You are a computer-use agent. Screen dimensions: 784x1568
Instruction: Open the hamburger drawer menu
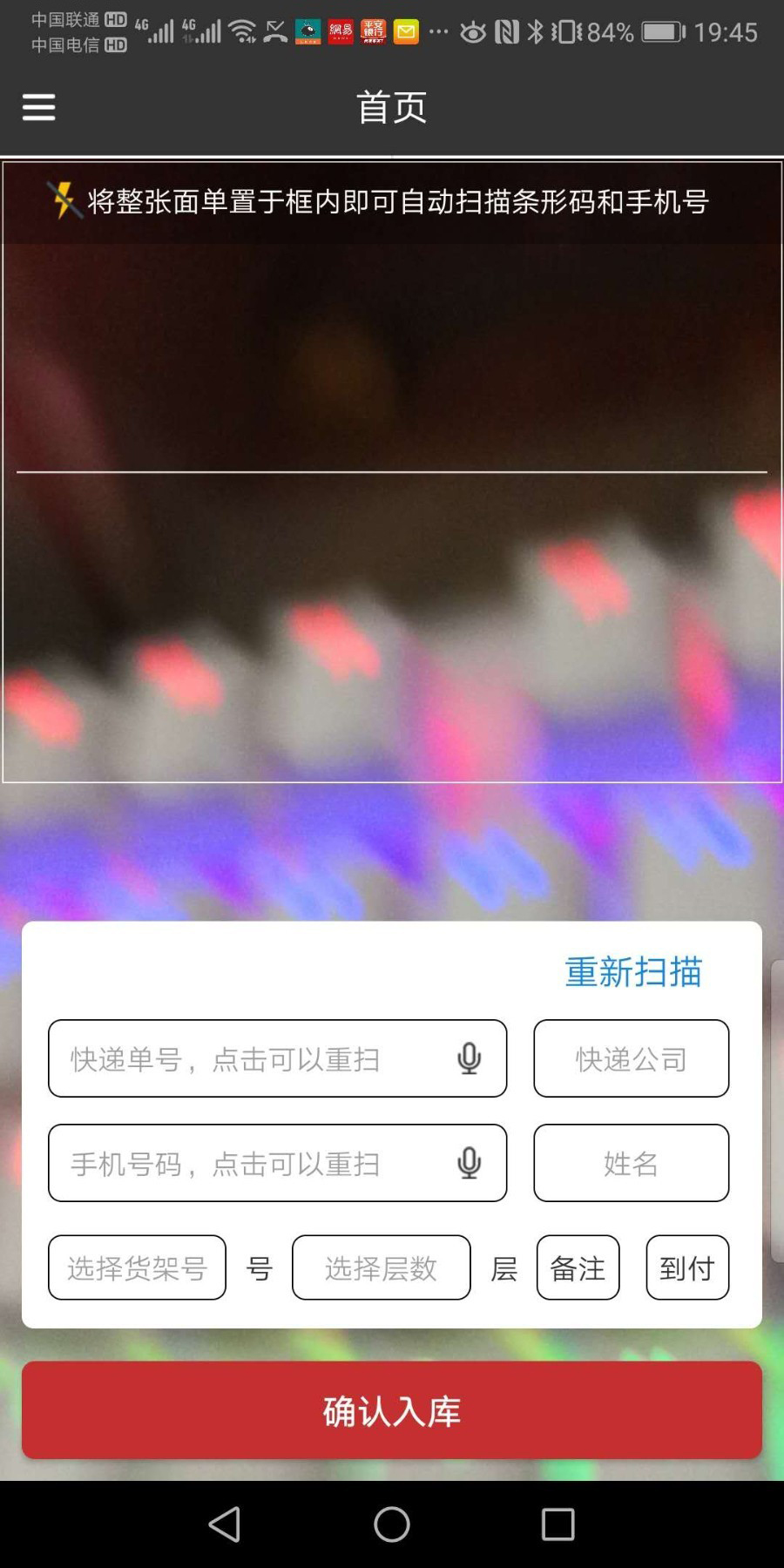[x=38, y=107]
